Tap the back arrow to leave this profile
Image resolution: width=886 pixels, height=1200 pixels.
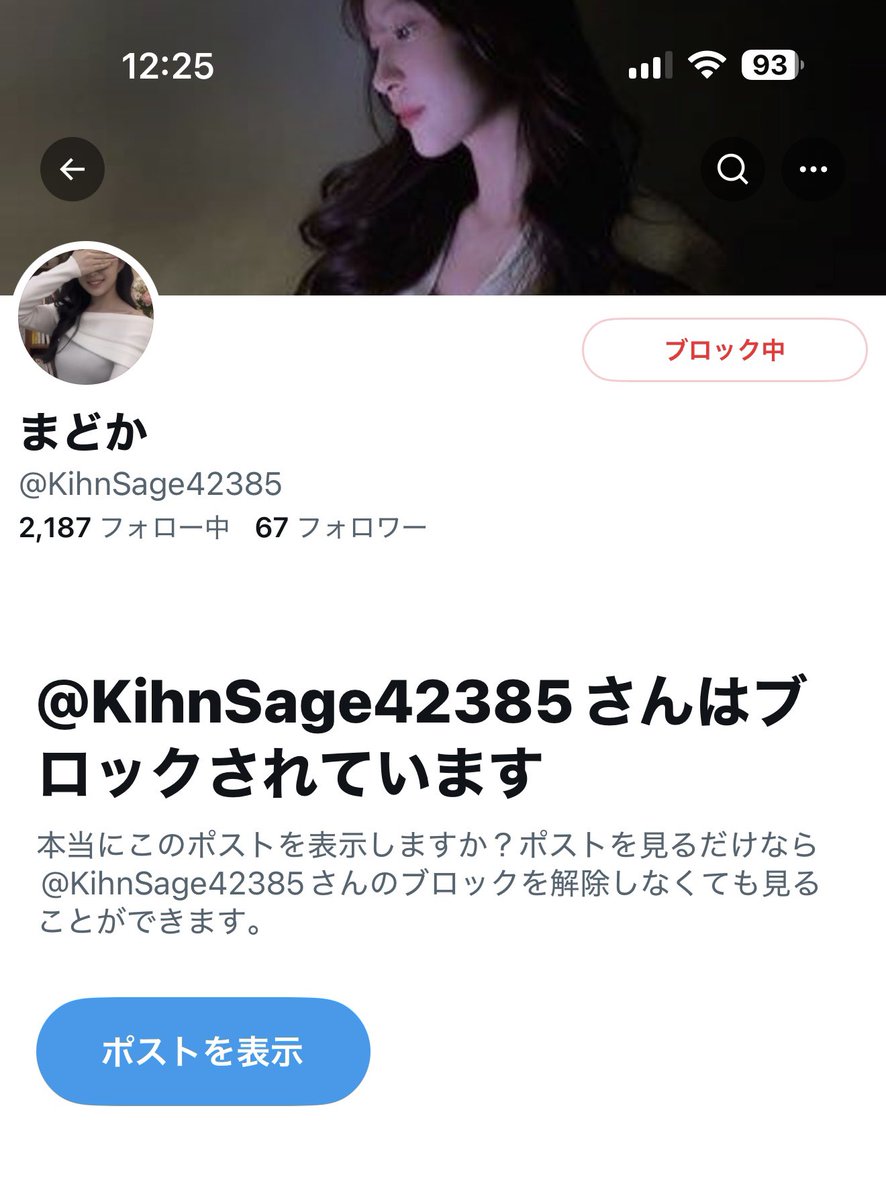point(71,168)
